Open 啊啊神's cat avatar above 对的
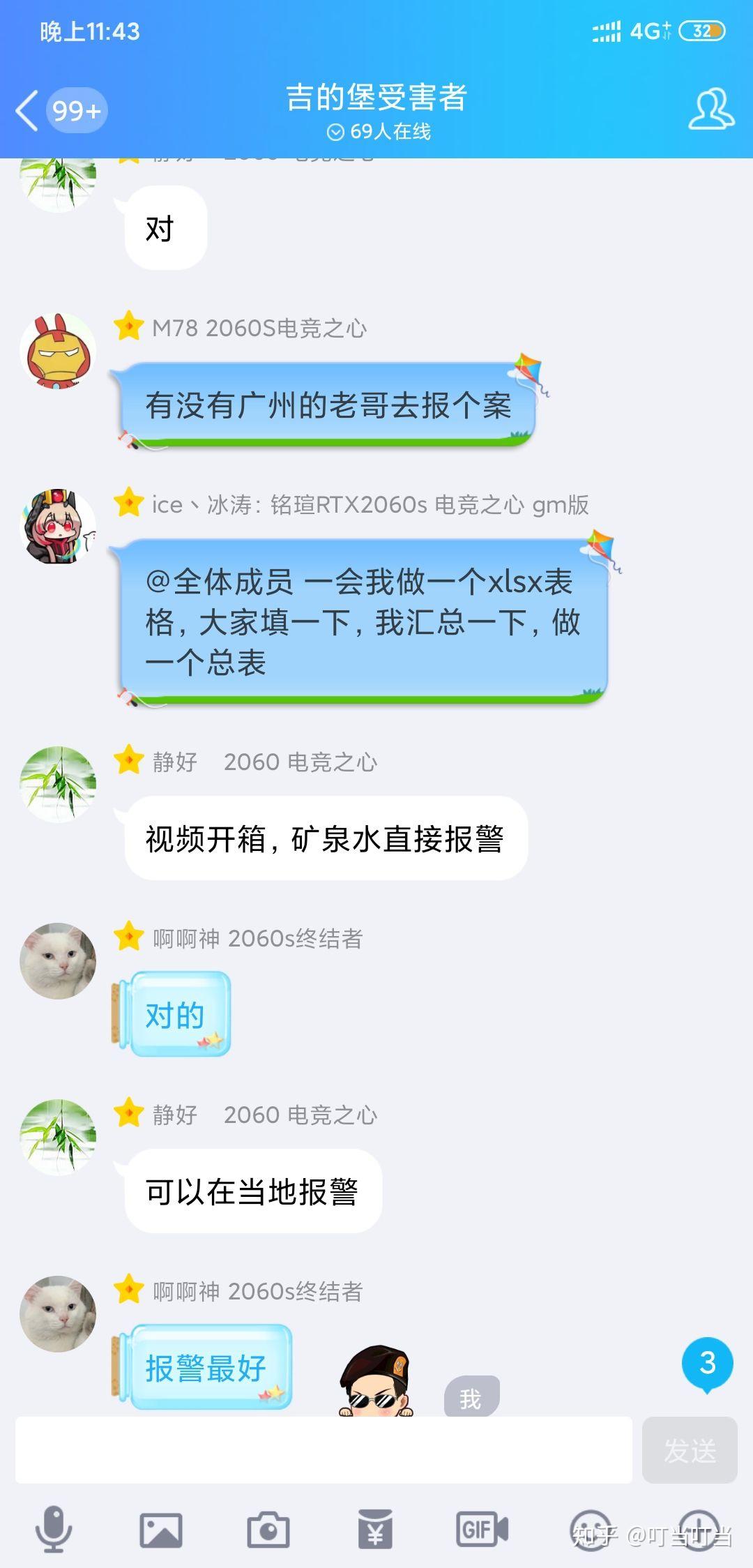This screenshot has width=753, height=1568. click(59, 961)
